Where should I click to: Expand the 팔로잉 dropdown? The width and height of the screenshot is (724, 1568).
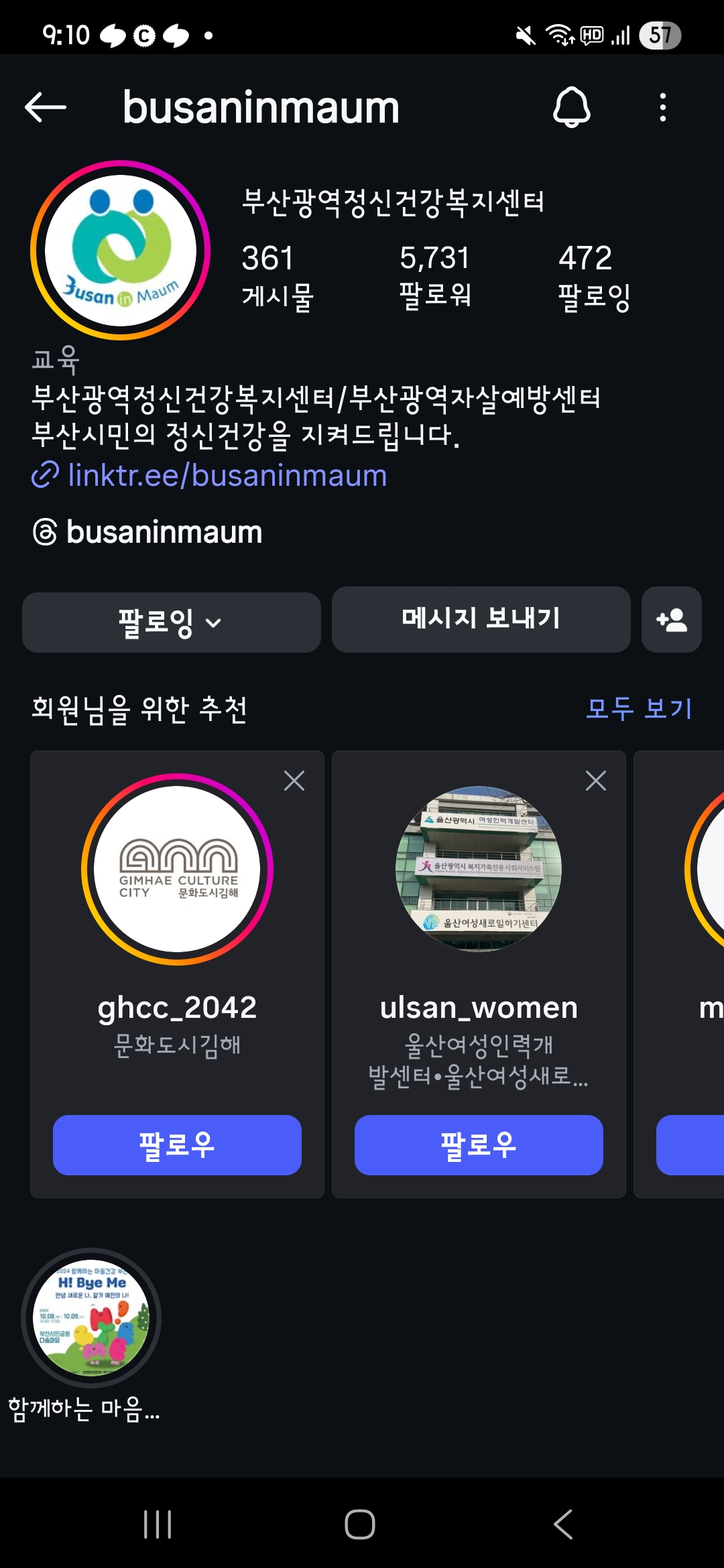coord(171,622)
